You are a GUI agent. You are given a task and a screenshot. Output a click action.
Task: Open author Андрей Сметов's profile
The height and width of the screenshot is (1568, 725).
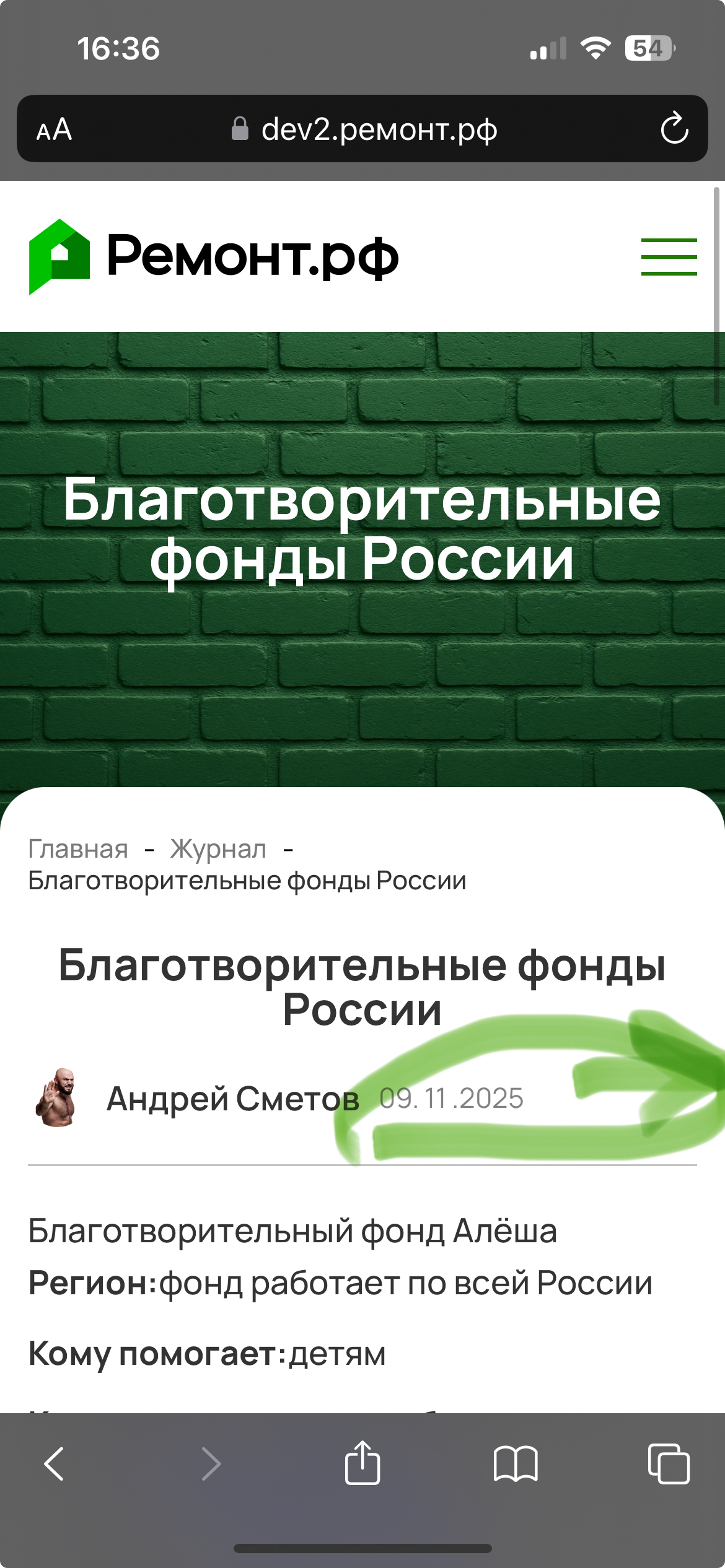[x=232, y=1099]
